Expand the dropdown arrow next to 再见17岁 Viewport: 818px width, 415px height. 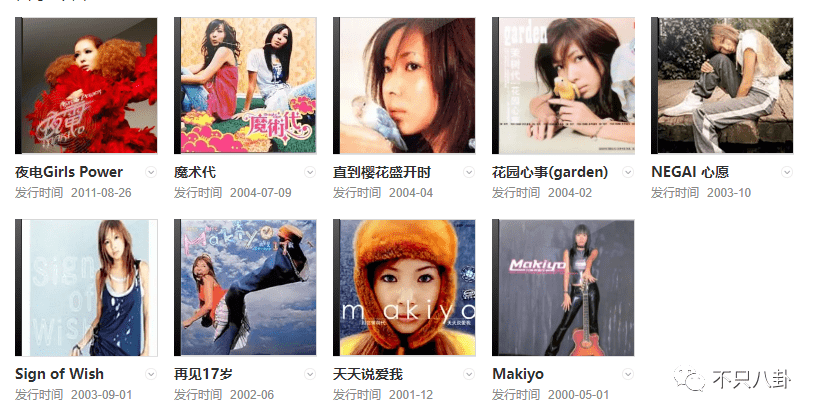pyautogui.click(x=310, y=374)
